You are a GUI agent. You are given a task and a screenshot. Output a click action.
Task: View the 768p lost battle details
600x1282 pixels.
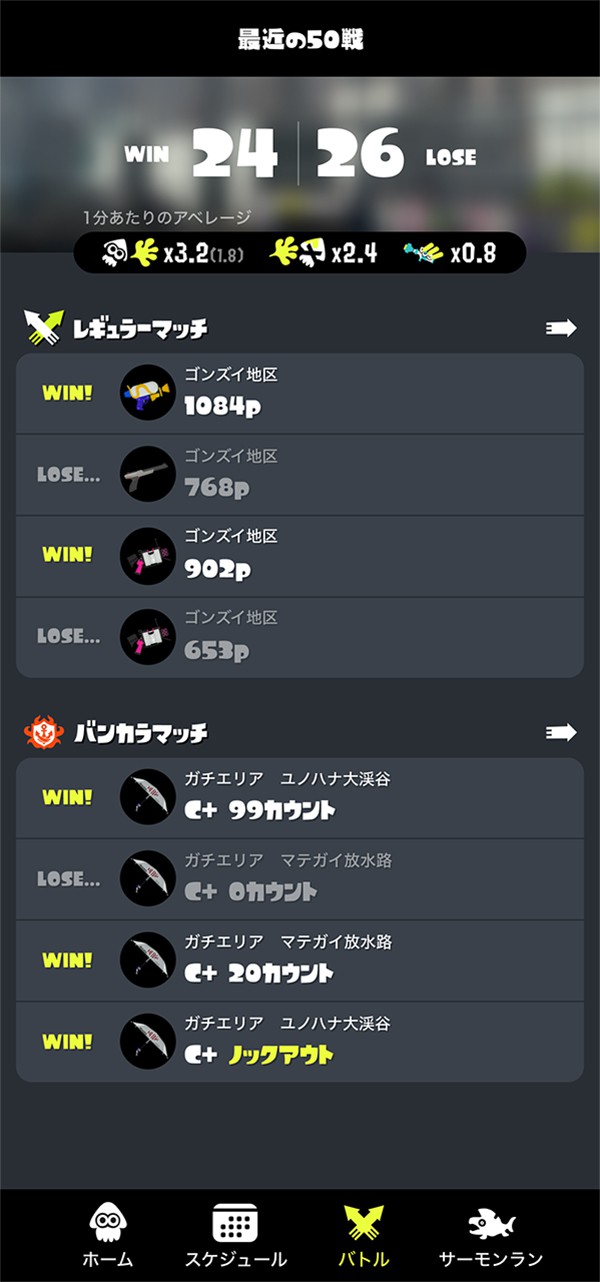pyautogui.click(x=300, y=475)
